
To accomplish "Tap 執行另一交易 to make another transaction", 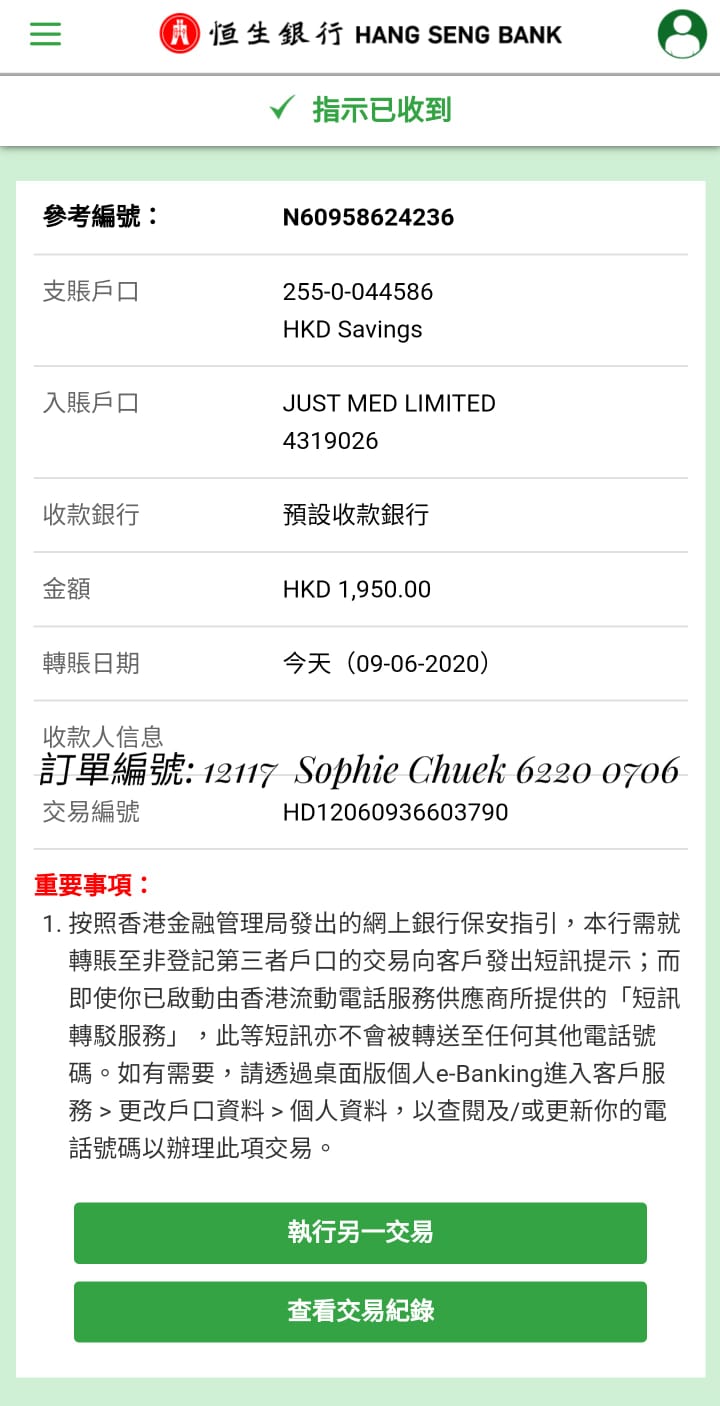I will 360,1232.
